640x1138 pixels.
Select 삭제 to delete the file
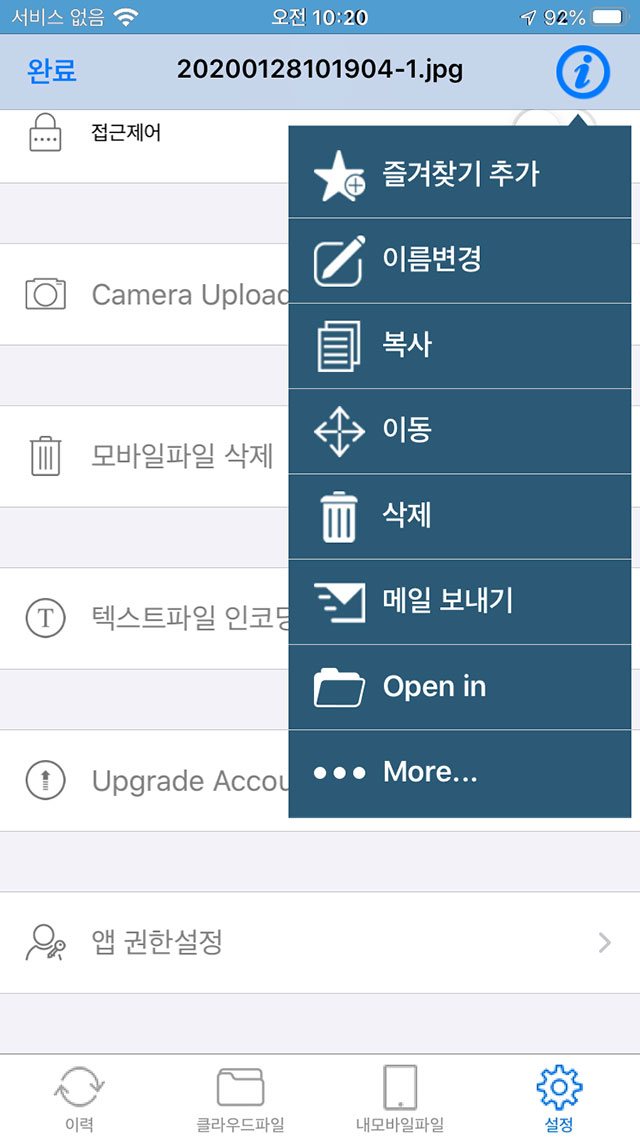click(460, 516)
